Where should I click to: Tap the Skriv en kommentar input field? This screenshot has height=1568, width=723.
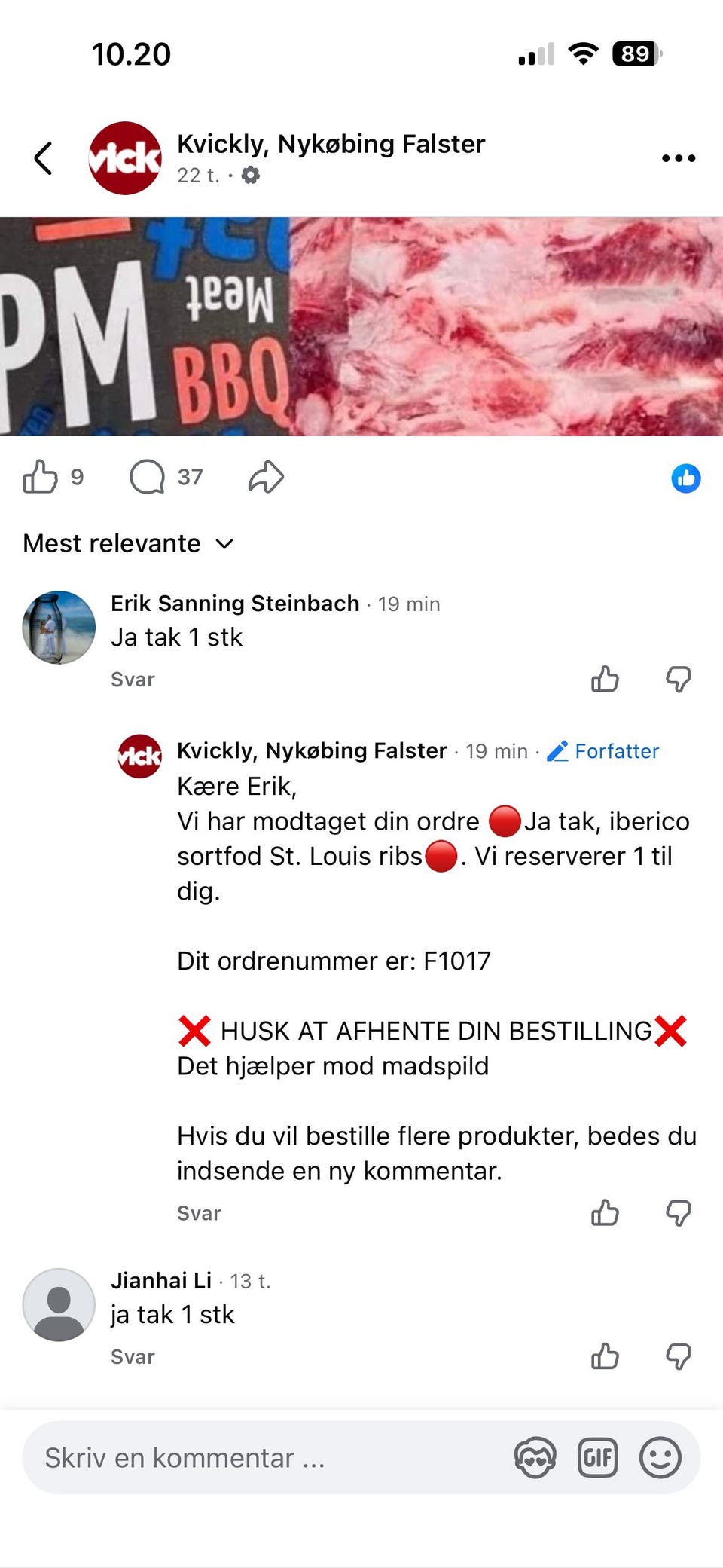click(226, 1456)
